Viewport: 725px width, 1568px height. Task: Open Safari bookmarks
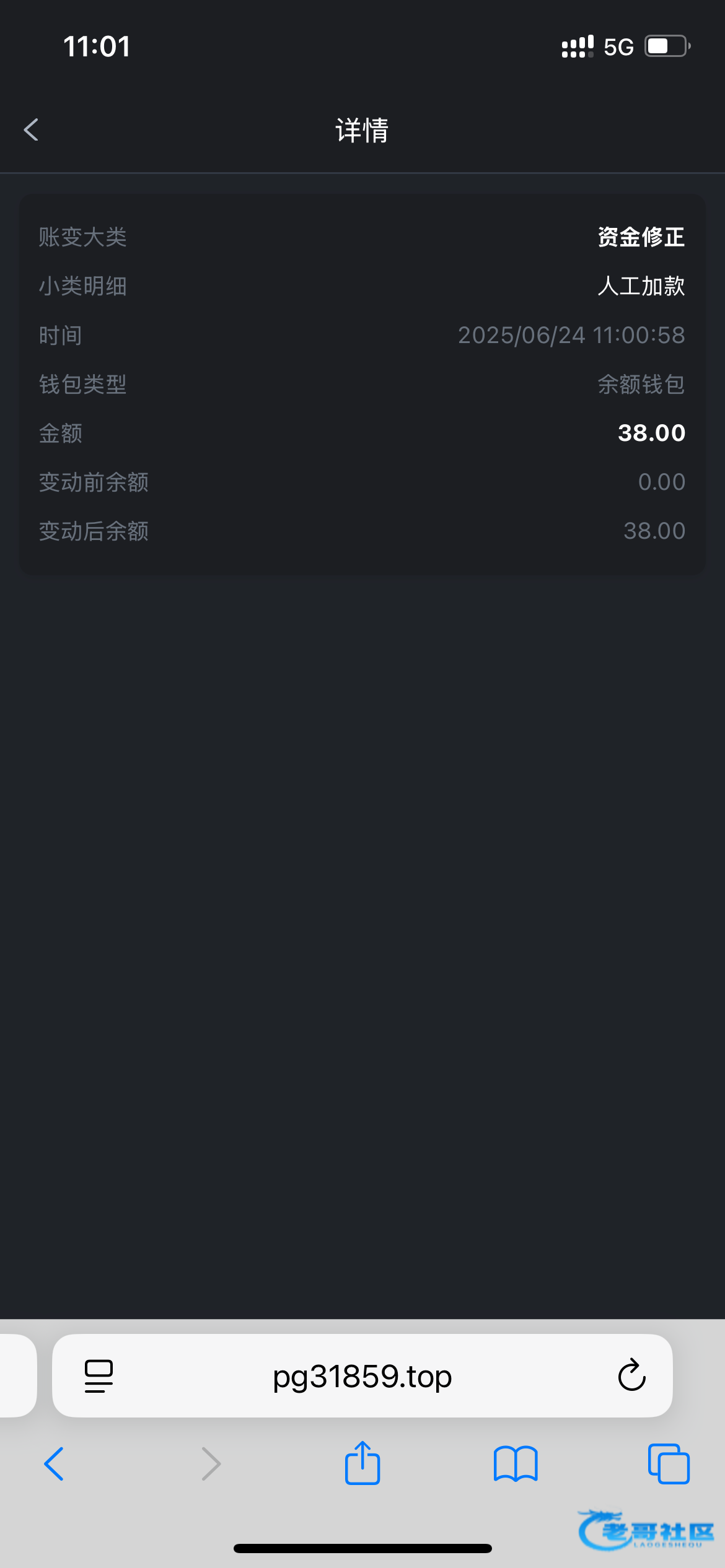click(516, 1464)
